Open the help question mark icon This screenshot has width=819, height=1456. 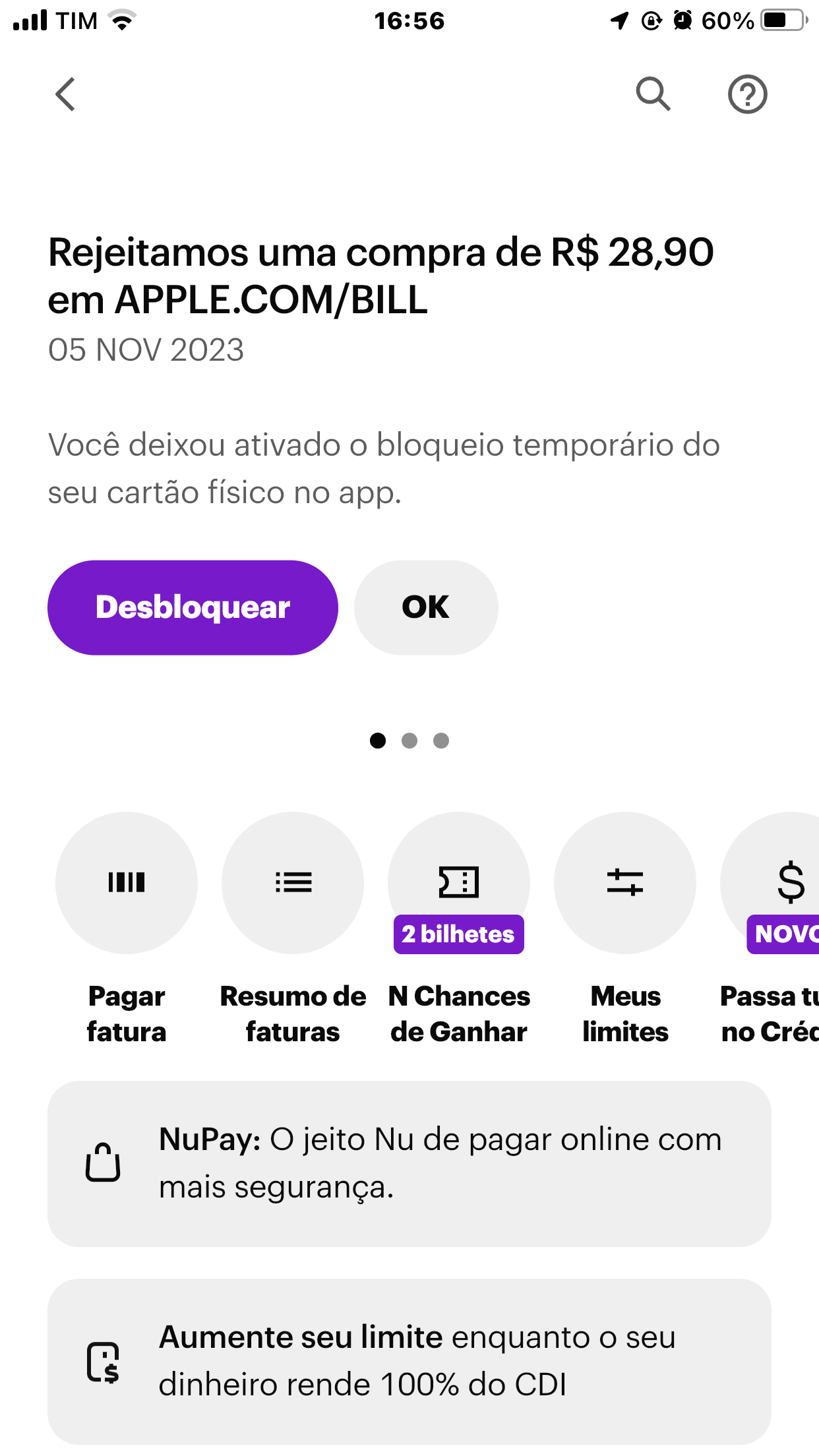[747, 94]
